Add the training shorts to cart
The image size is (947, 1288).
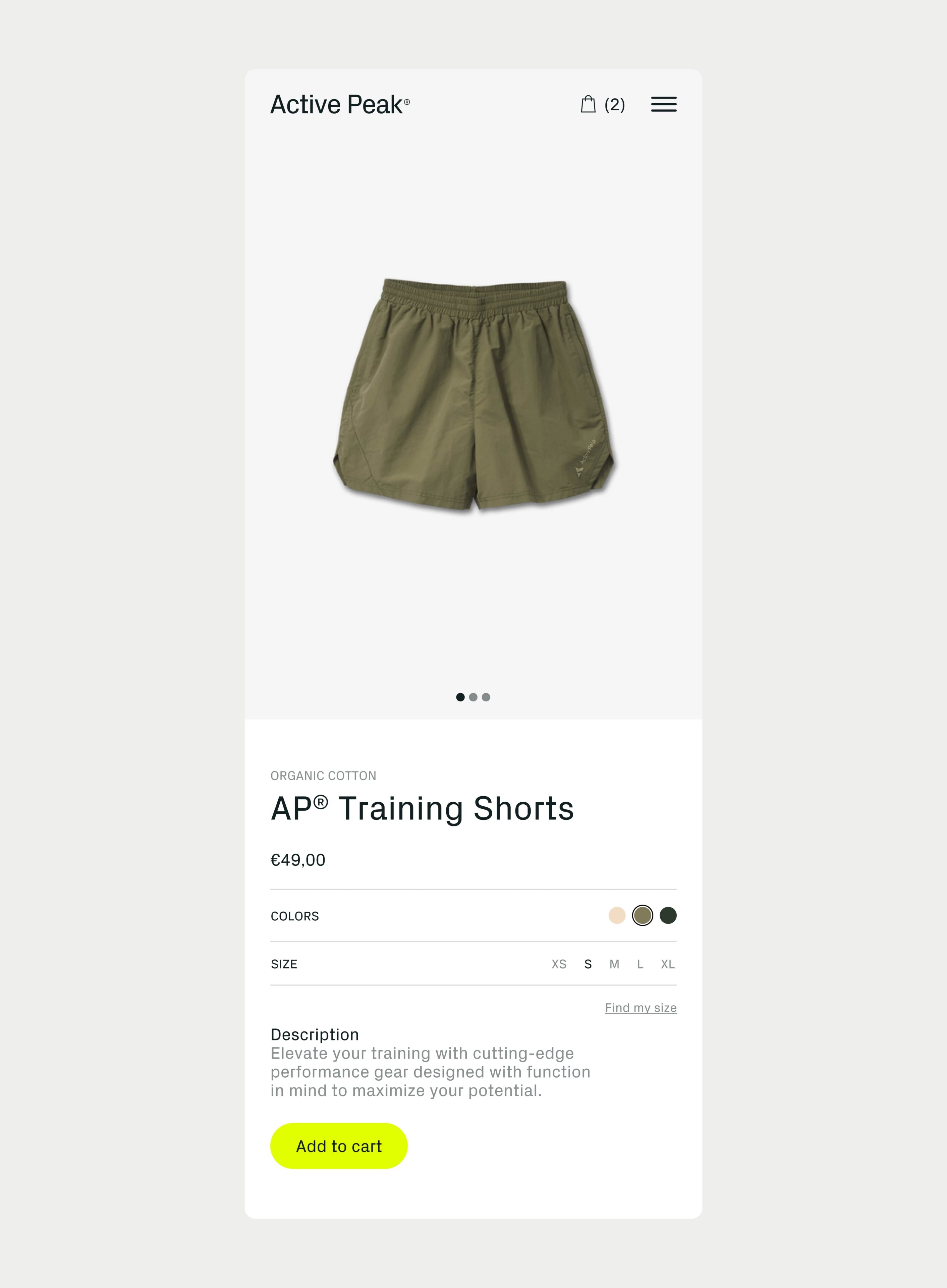[339, 1146]
